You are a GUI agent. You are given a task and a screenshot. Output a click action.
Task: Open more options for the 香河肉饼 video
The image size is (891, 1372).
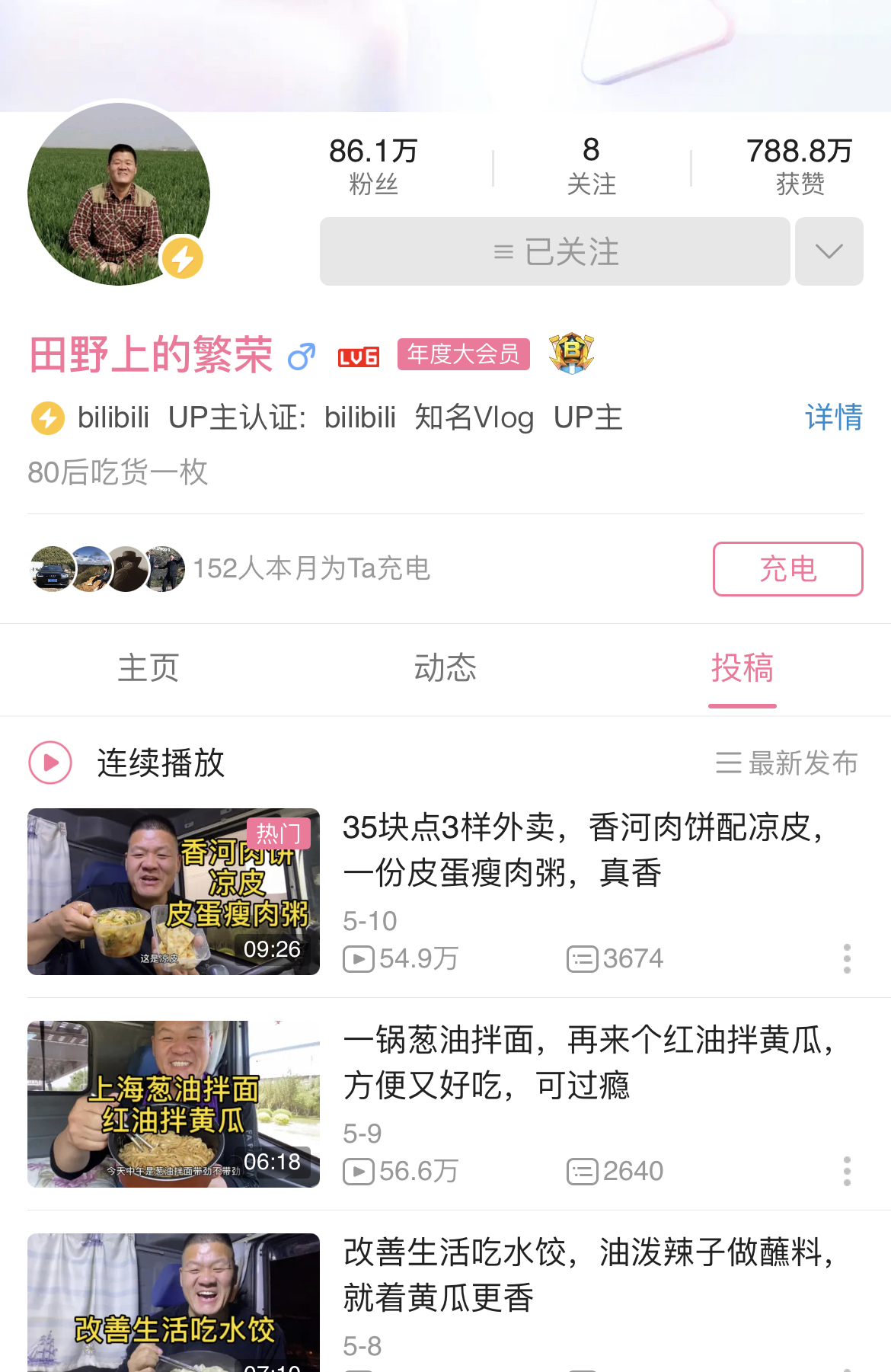847,958
